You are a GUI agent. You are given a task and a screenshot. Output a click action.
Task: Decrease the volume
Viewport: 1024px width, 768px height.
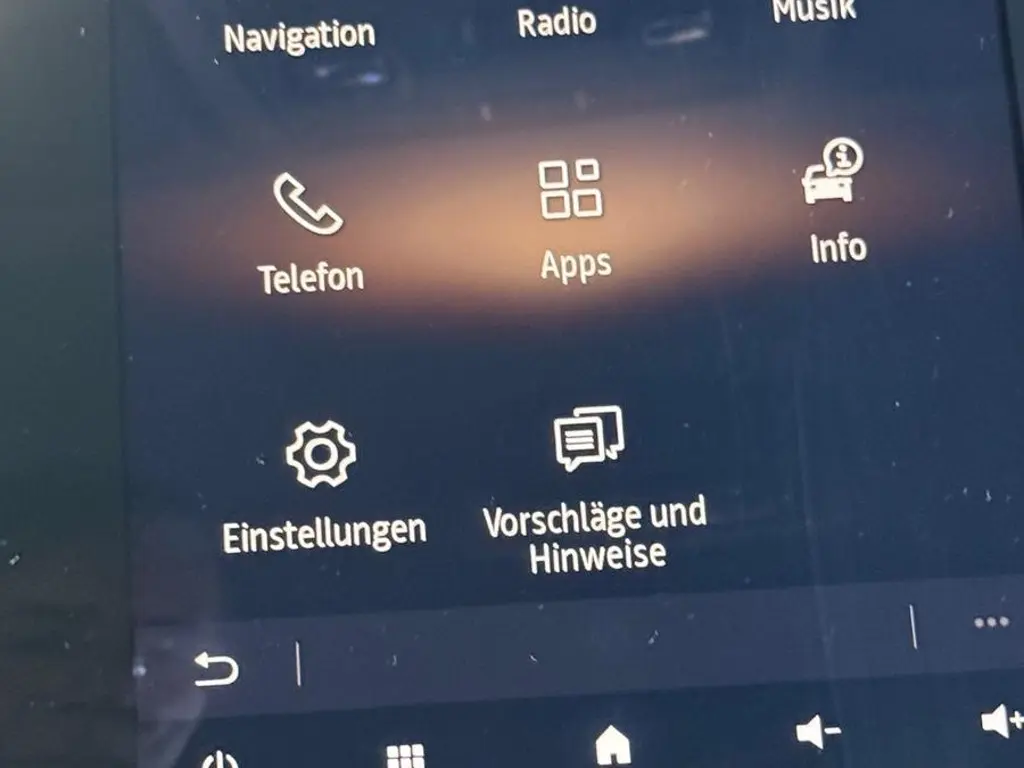(817, 733)
